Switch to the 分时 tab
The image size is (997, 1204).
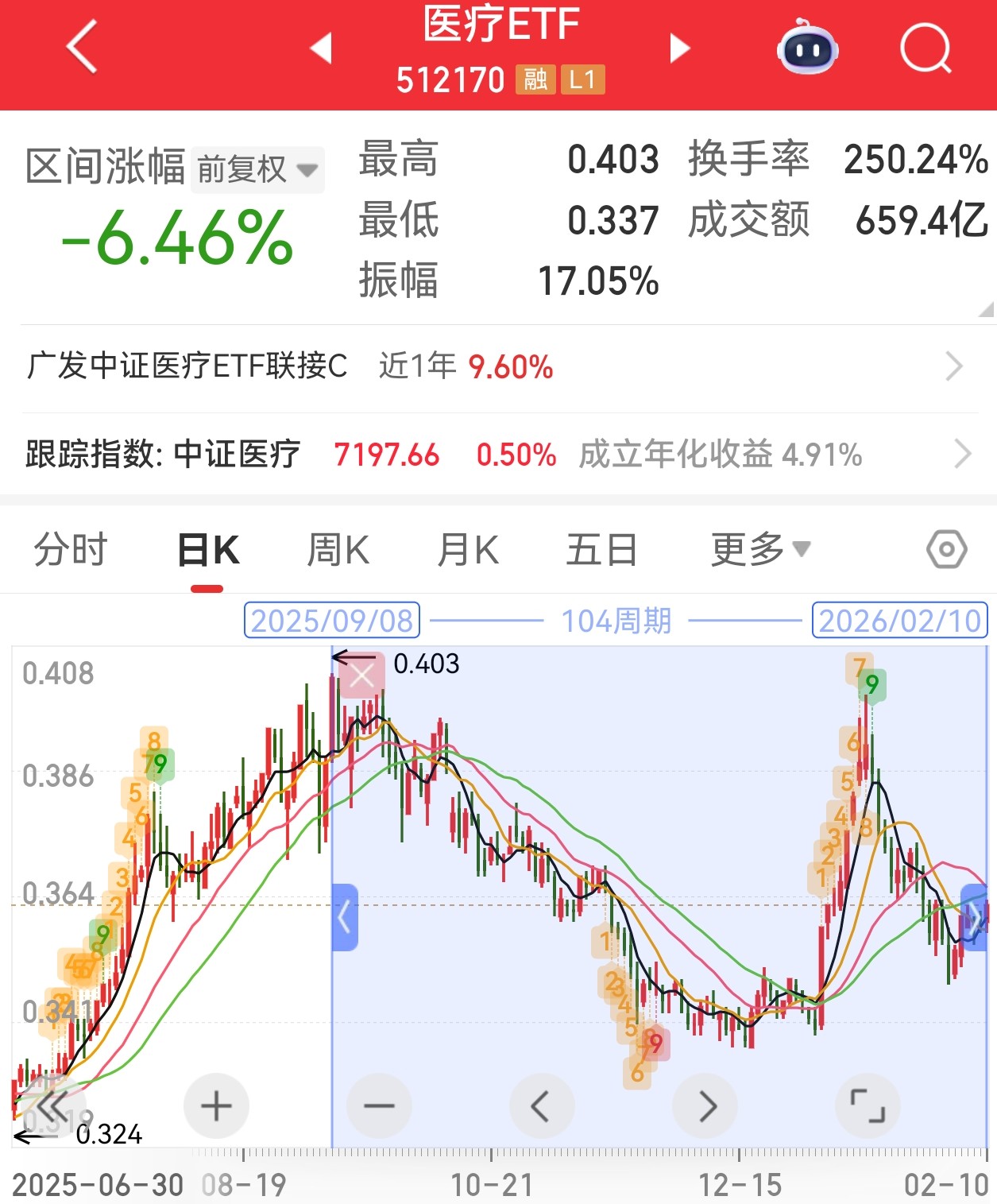click(70, 550)
